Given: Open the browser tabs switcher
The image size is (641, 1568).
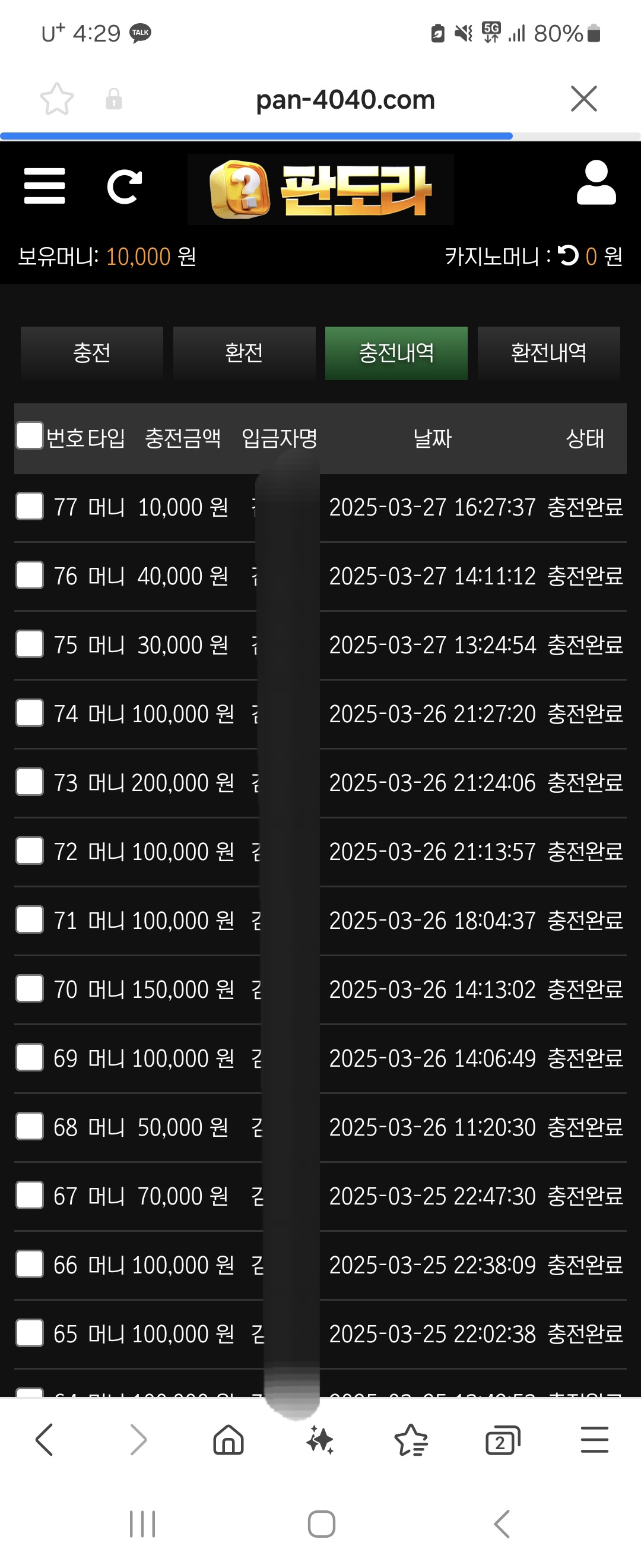Looking at the screenshot, I should (502, 1440).
